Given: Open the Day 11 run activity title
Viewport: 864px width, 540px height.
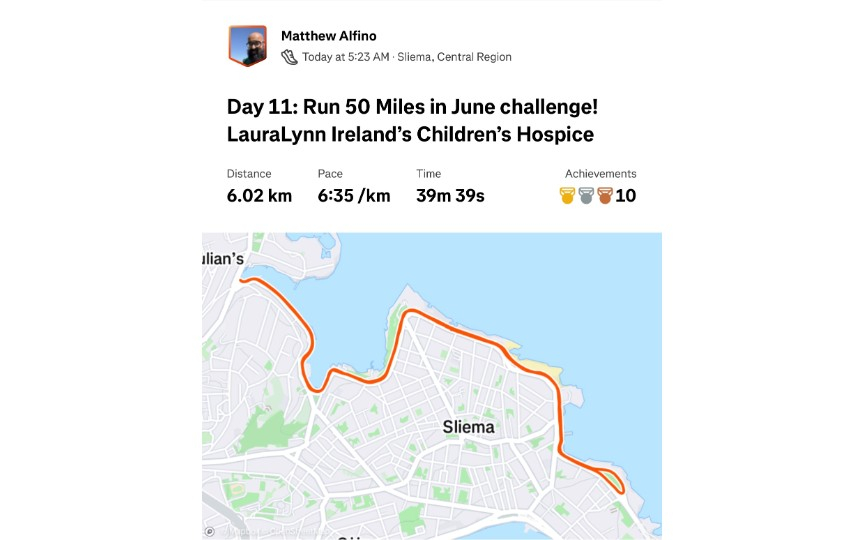Looking at the screenshot, I should 412,120.
